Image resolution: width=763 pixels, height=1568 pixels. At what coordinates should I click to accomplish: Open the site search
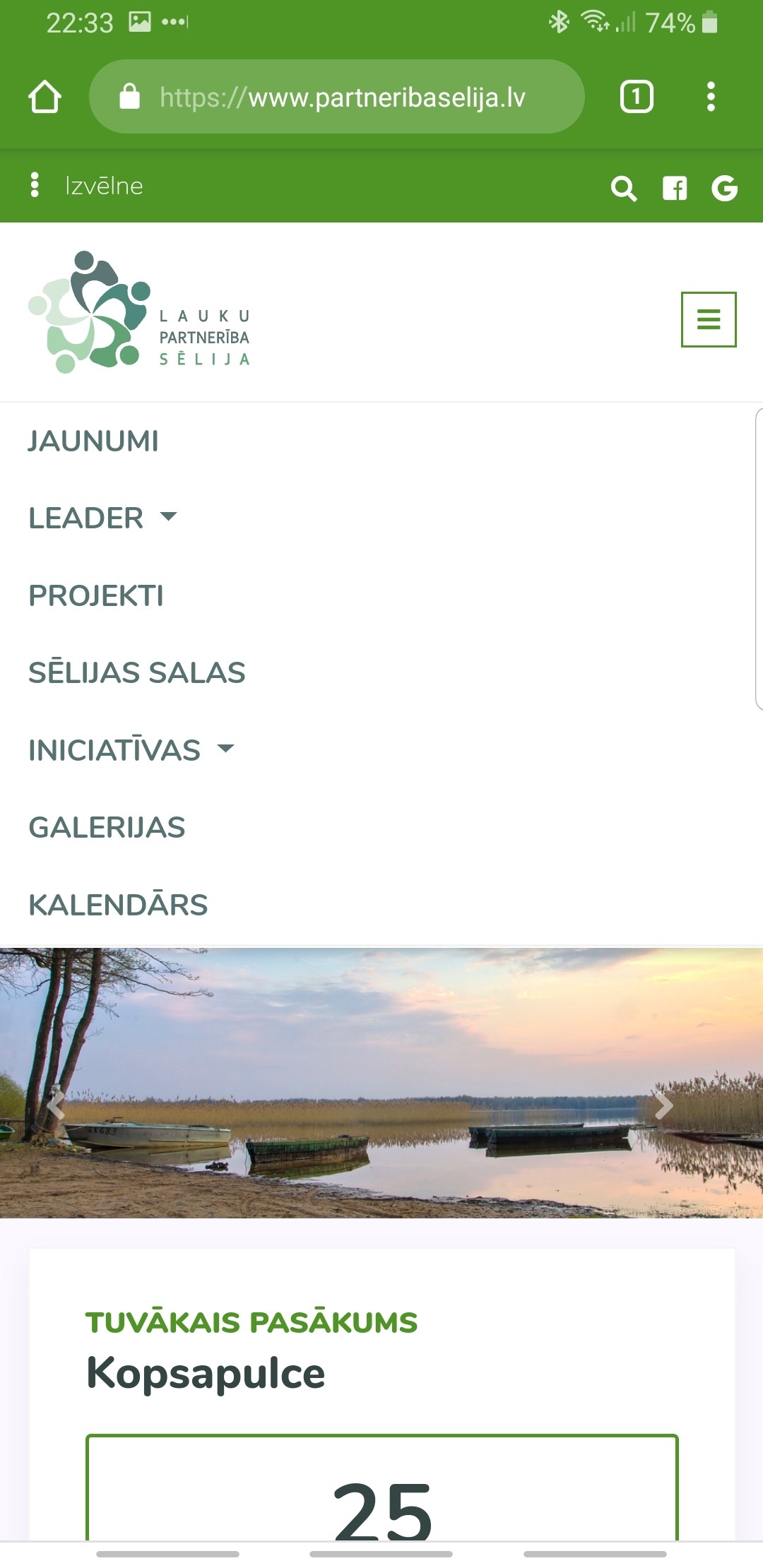[x=623, y=189]
